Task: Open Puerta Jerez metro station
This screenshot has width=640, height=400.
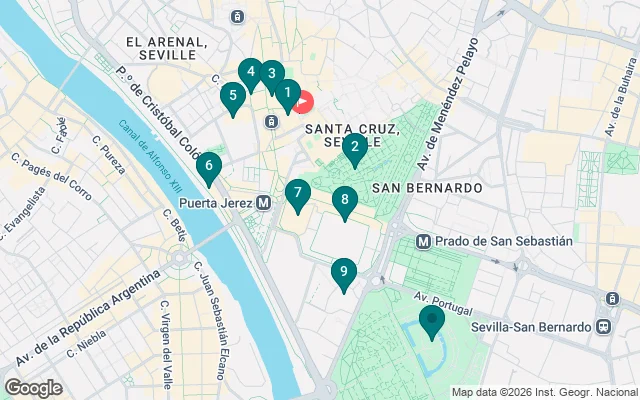Action: coord(264,203)
